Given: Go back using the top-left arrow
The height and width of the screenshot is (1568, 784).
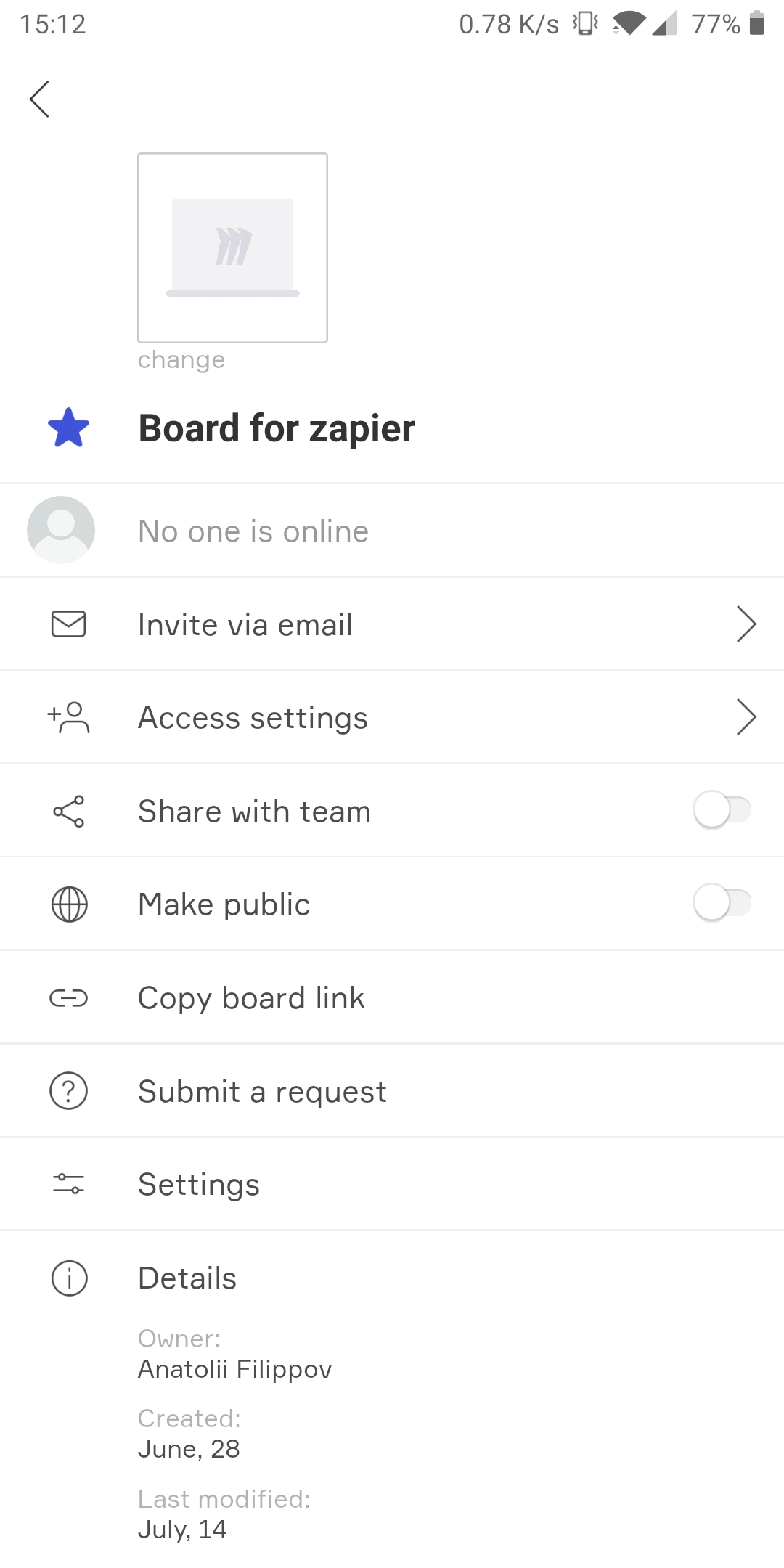Looking at the screenshot, I should pos(40,99).
